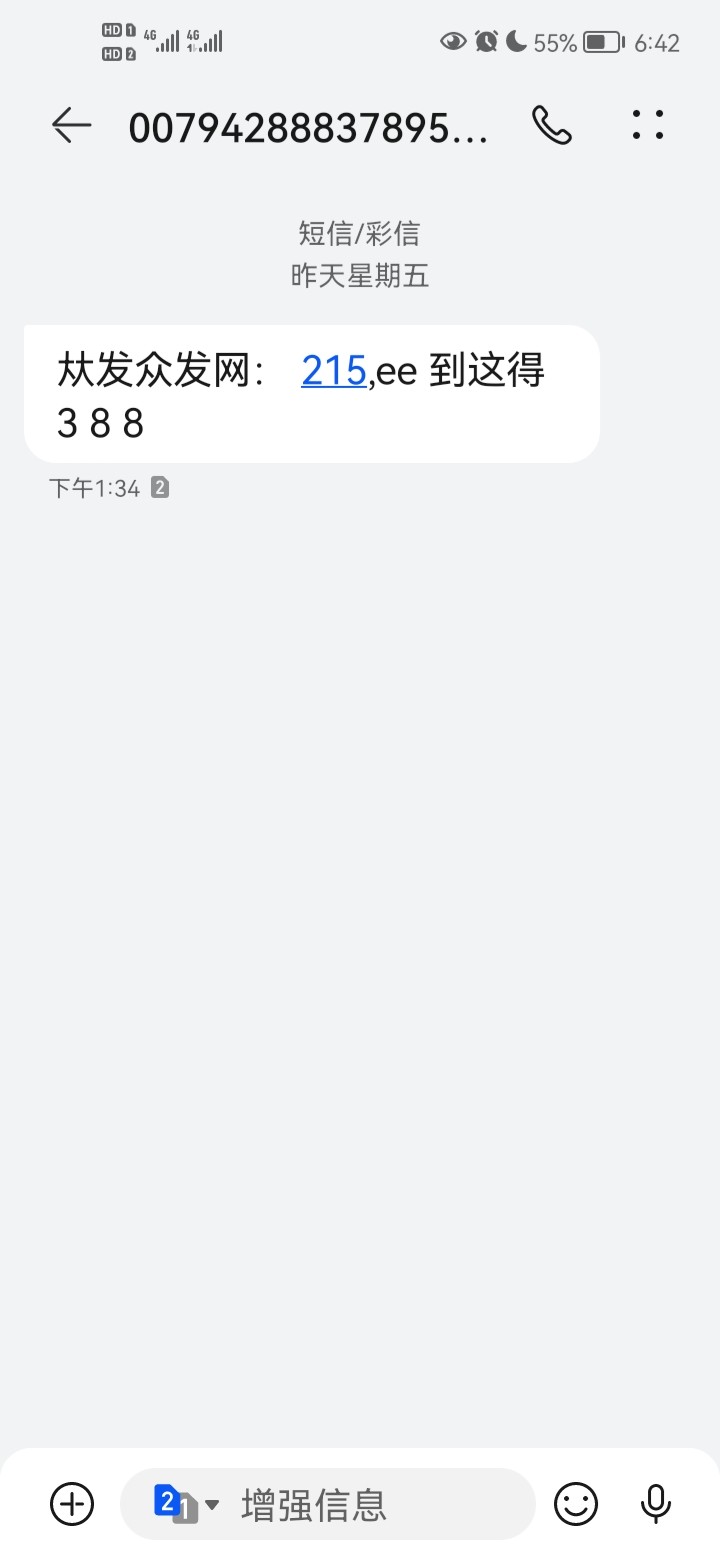Switch the SIM card selector
Screen dimensions: 720x1560
pos(185,1504)
